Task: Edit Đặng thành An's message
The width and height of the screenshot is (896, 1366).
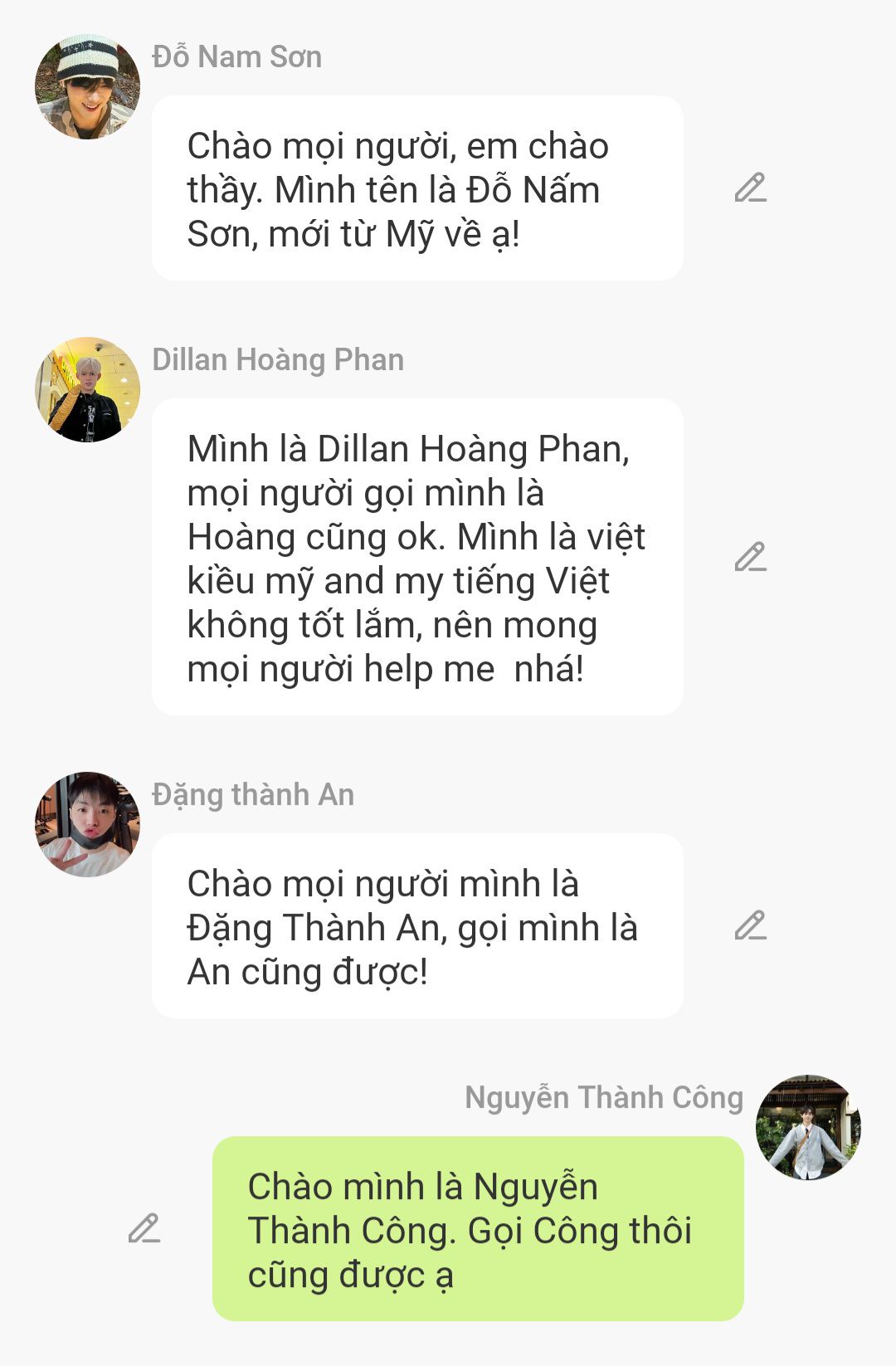Action: click(750, 925)
